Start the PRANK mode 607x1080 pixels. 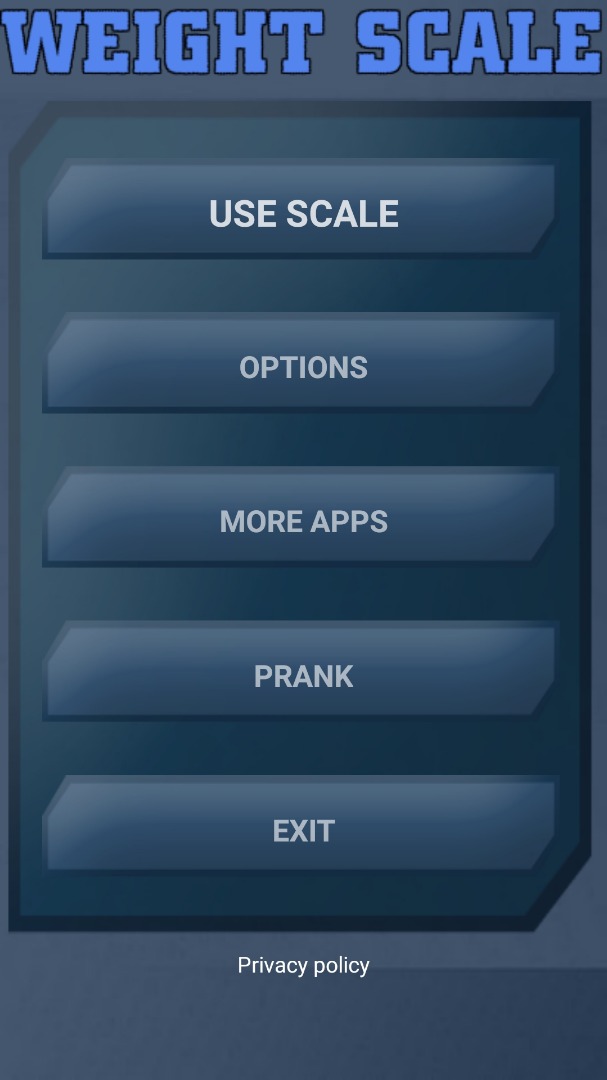(303, 676)
